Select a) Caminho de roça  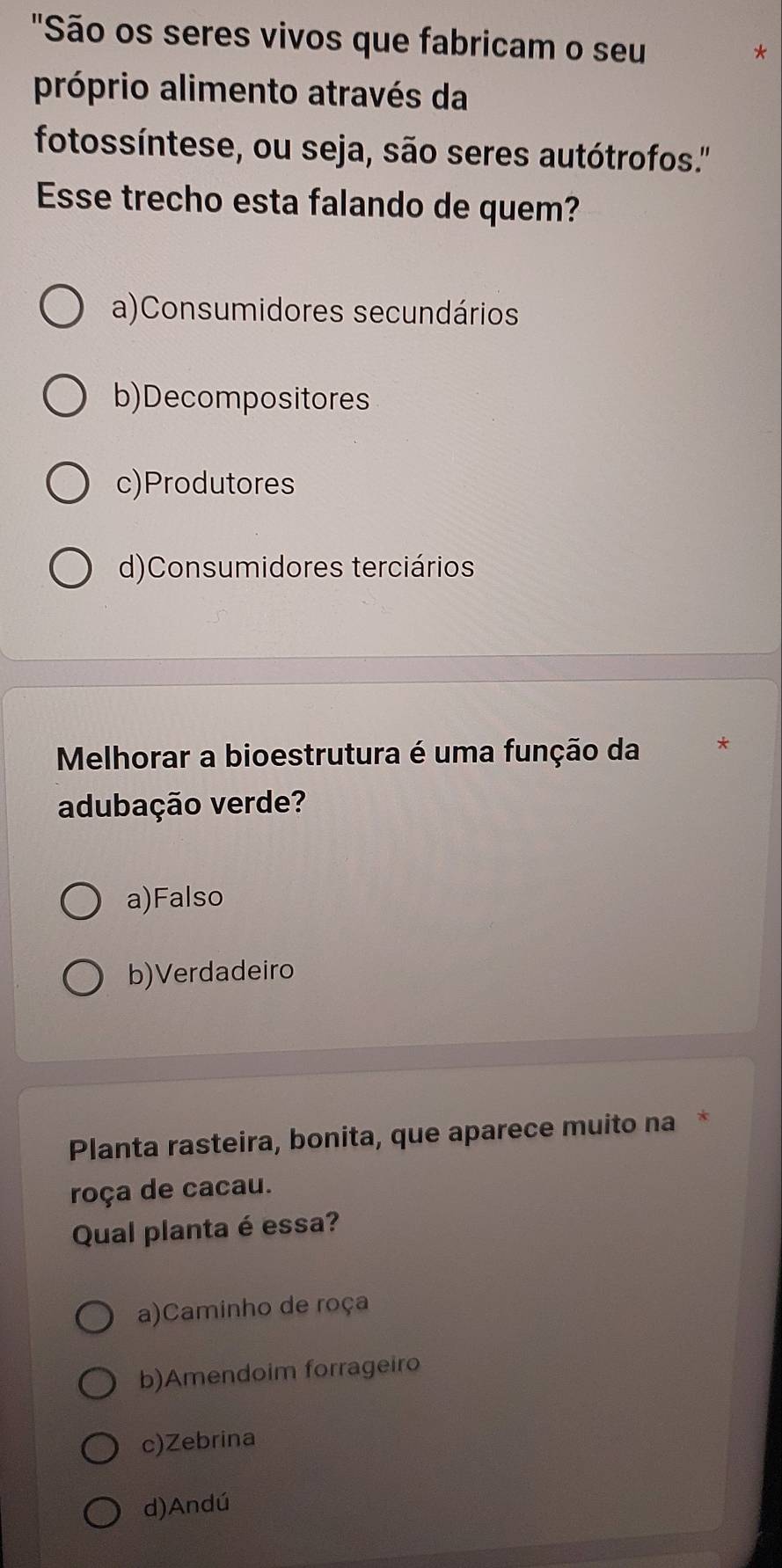94,1318
